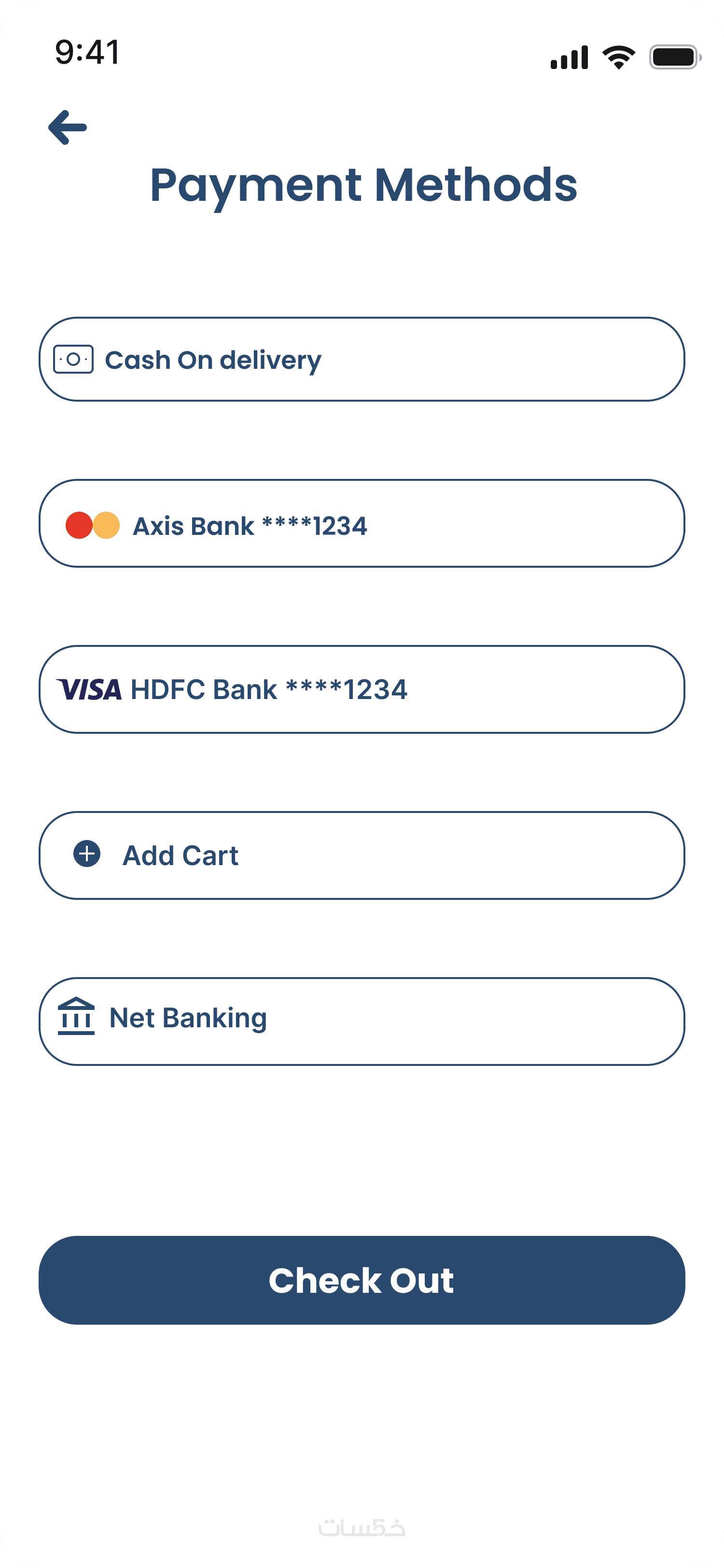Pick Net Banking as payment method
The width and height of the screenshot is (724, 1568).
pyautogui.click(x=362, y=1022)
